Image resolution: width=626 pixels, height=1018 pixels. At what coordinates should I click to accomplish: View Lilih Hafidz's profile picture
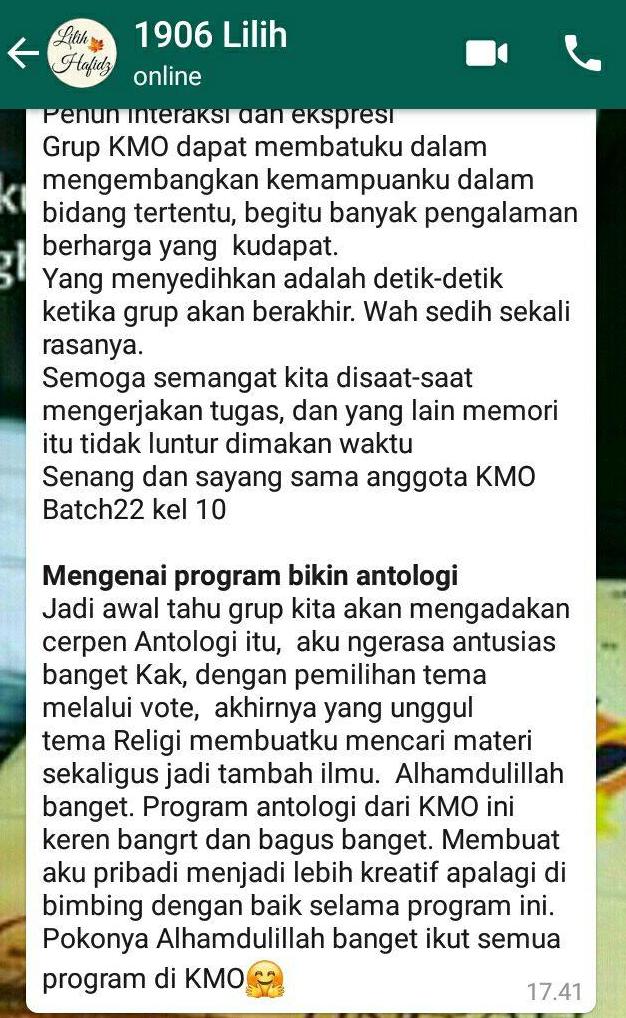pyautogui.click(x=83, y=54)
